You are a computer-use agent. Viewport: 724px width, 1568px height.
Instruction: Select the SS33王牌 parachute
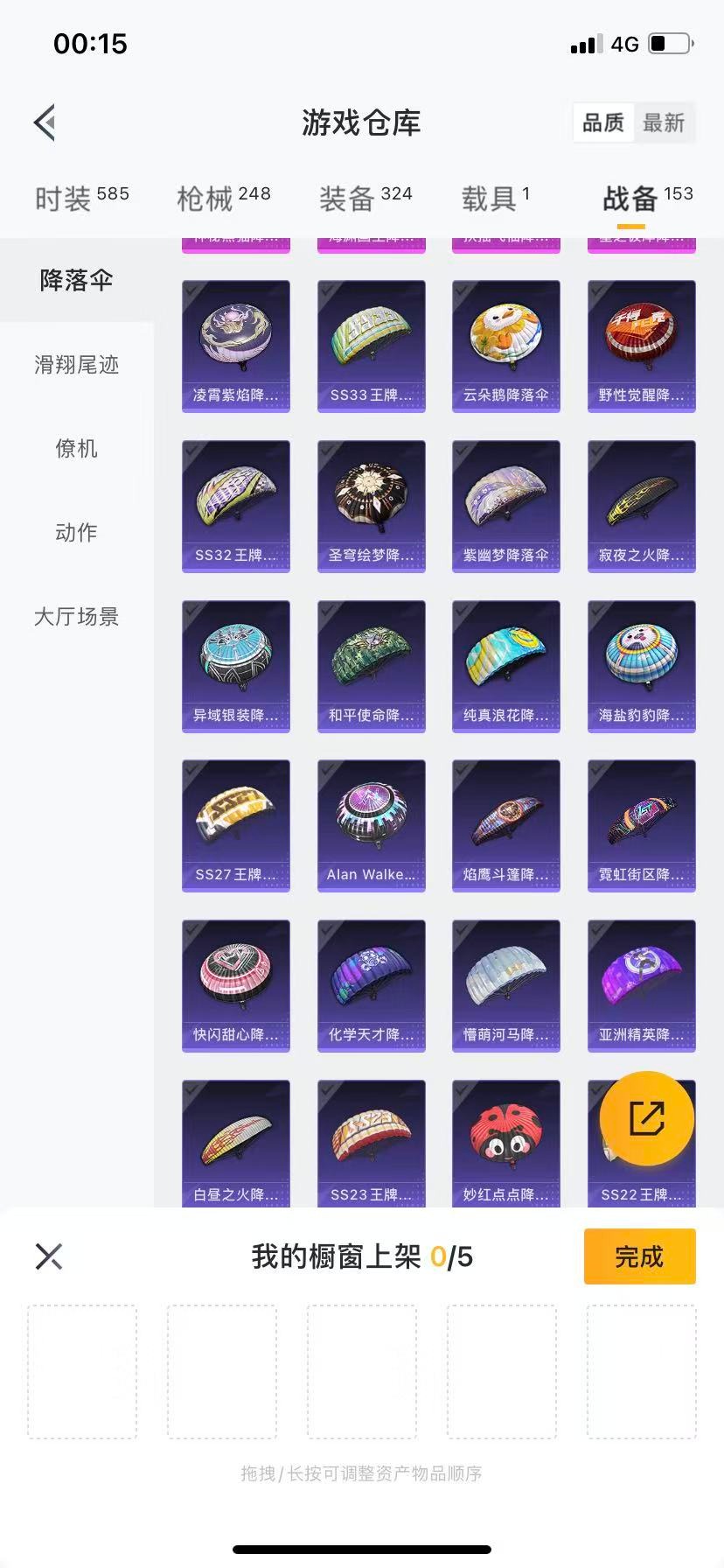[x=372, y=346]
